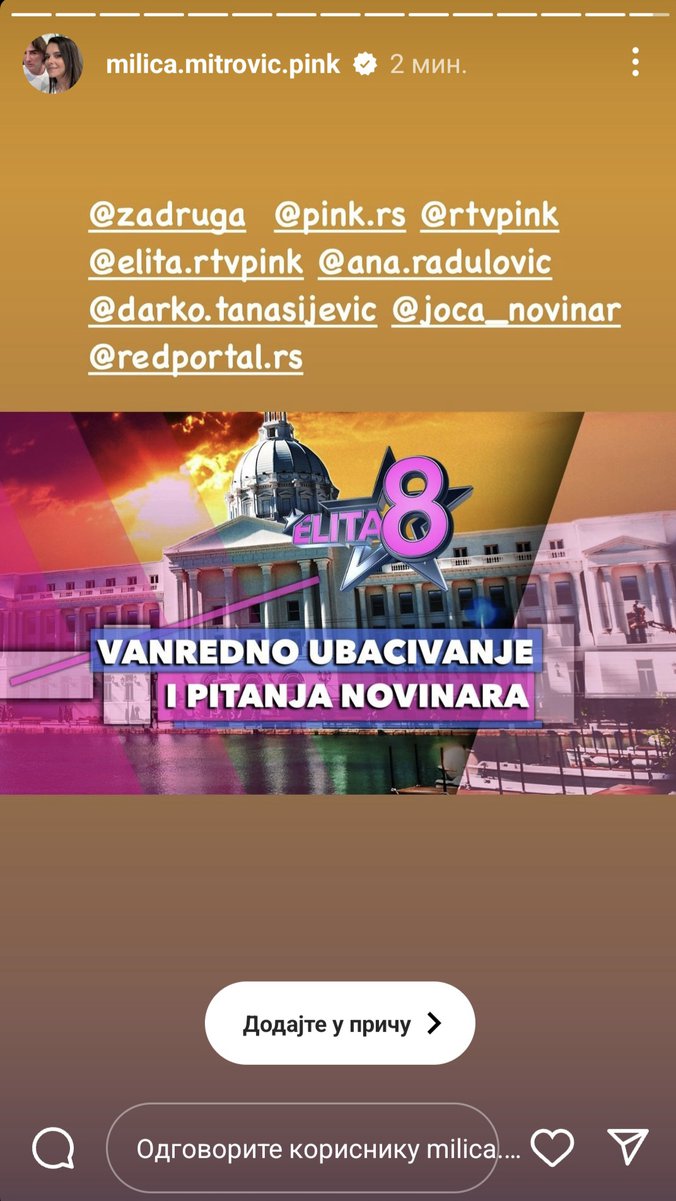Open the milica.mitrovic.pink username link
676x1201 pixels.
pos(222,65)
